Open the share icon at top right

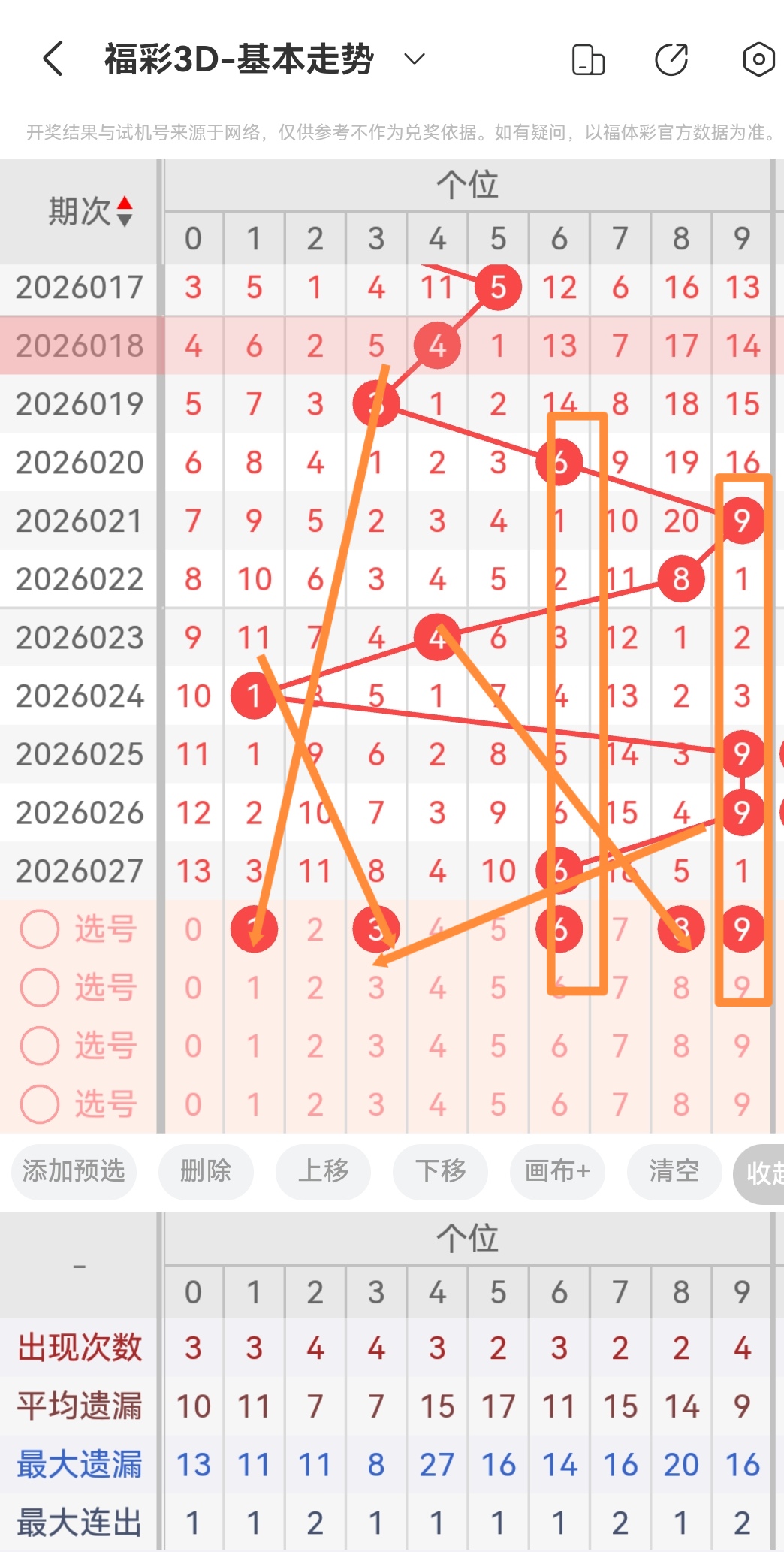(672, 59)
